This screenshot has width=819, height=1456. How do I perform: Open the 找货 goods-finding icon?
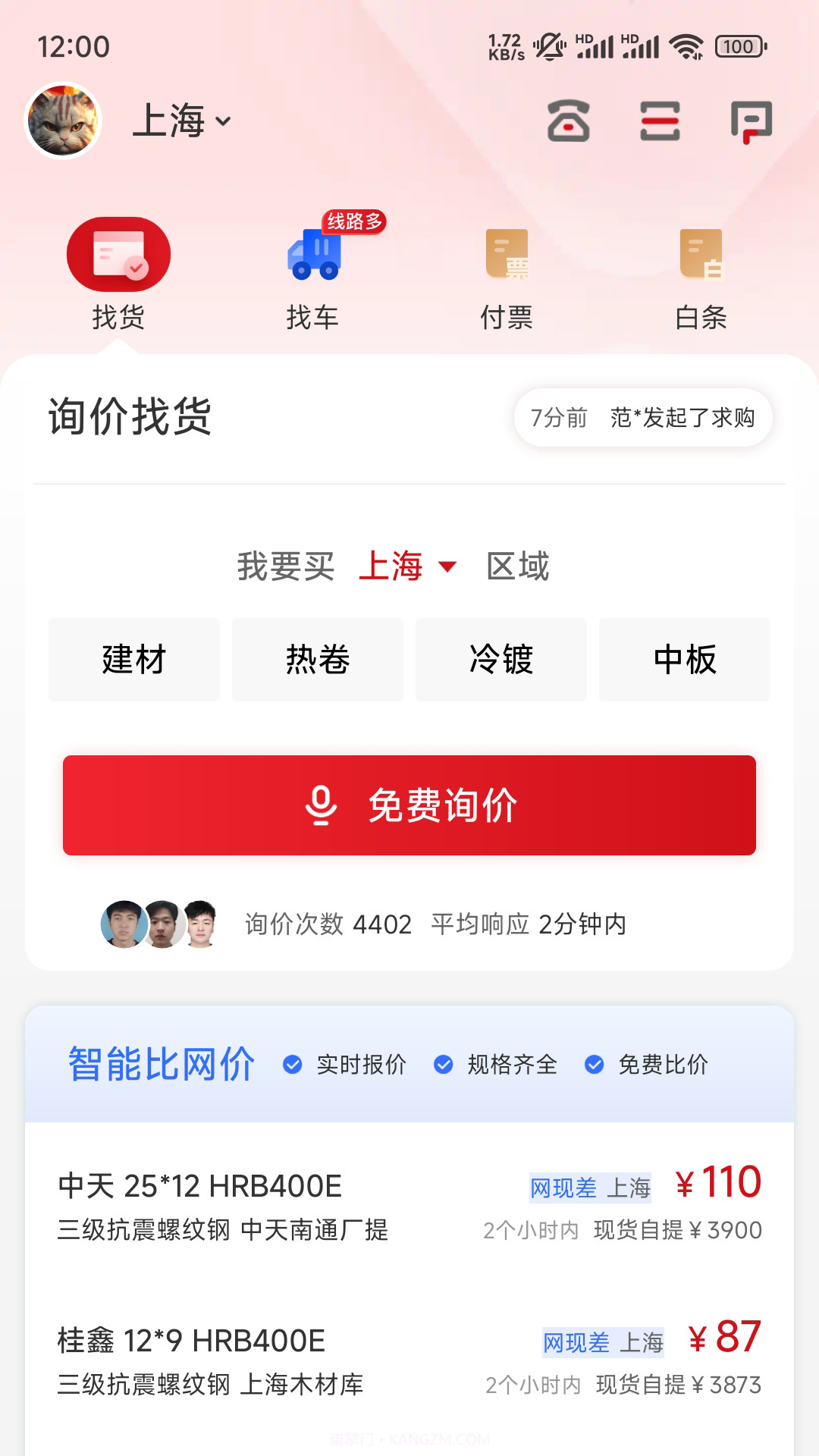click(x=118, y=253)
